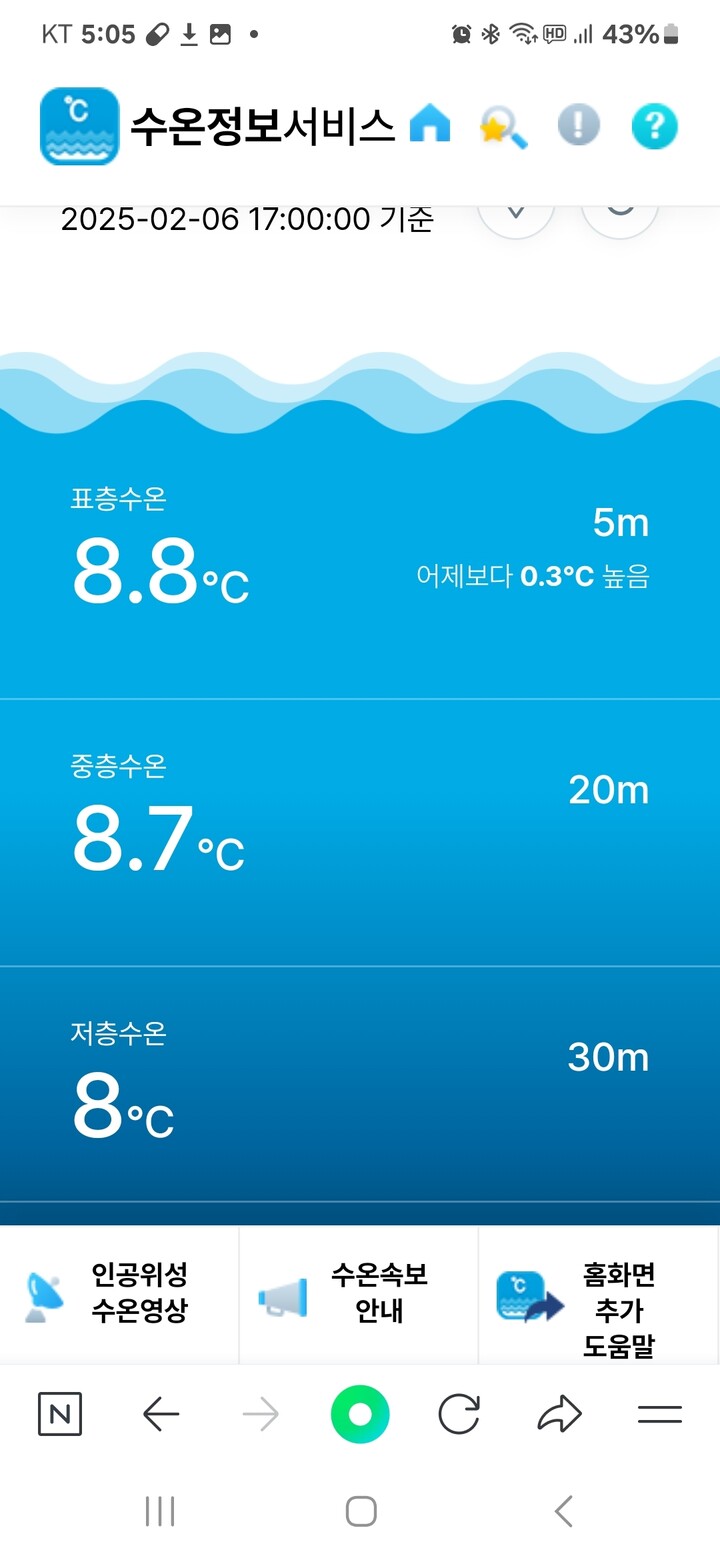Navigate back using the left arrow icon

pyautogui.click(x=160, y=1413)
